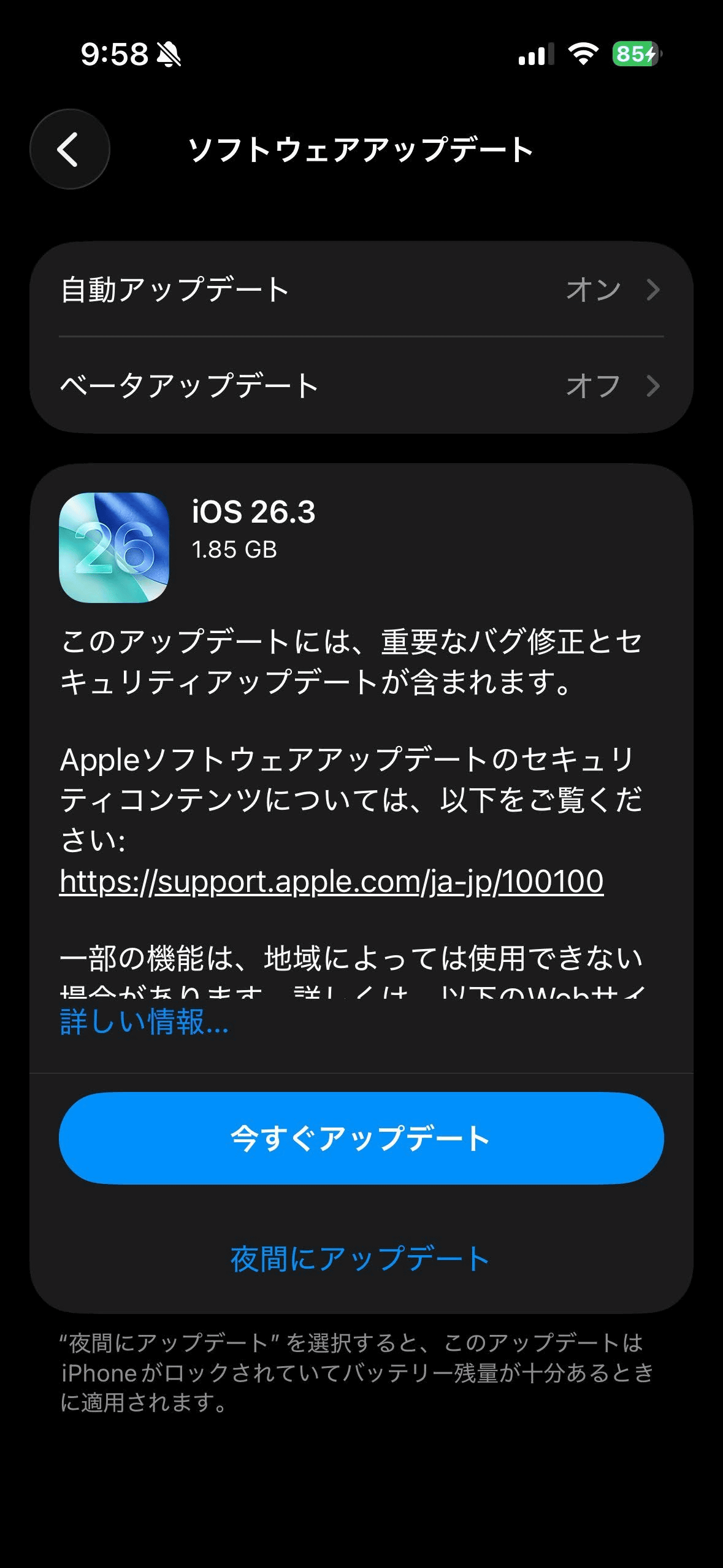This screenshot has height=1568, width=723.
Task: Open the support.apple.com security content link
Action: click(331, 882)
